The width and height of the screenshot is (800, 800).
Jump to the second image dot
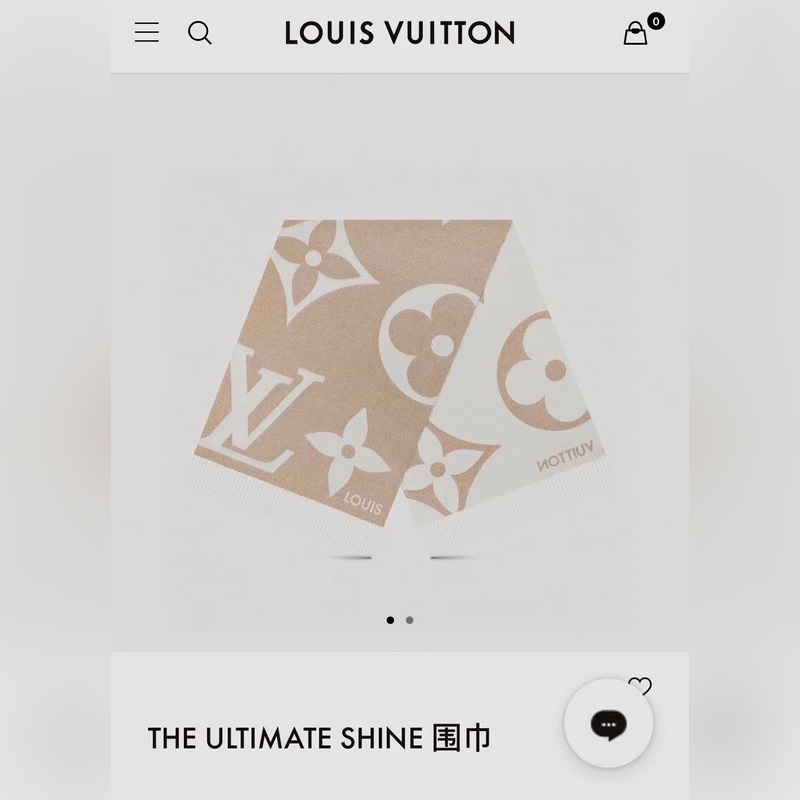[410, 620]
